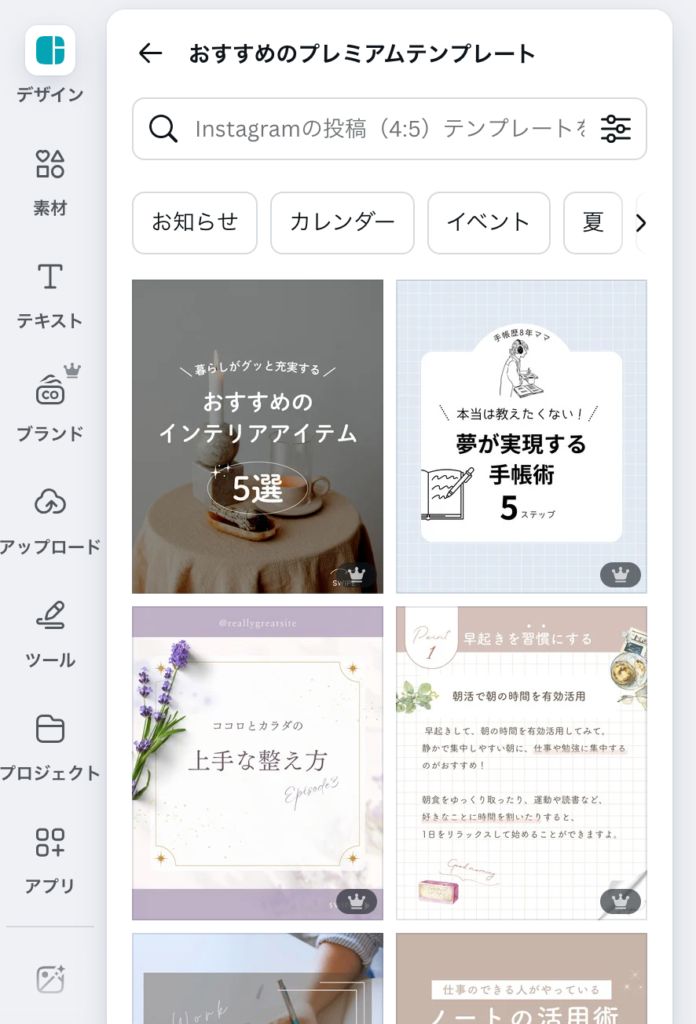
Task: Open the アプリ tab
Action: 50,859
